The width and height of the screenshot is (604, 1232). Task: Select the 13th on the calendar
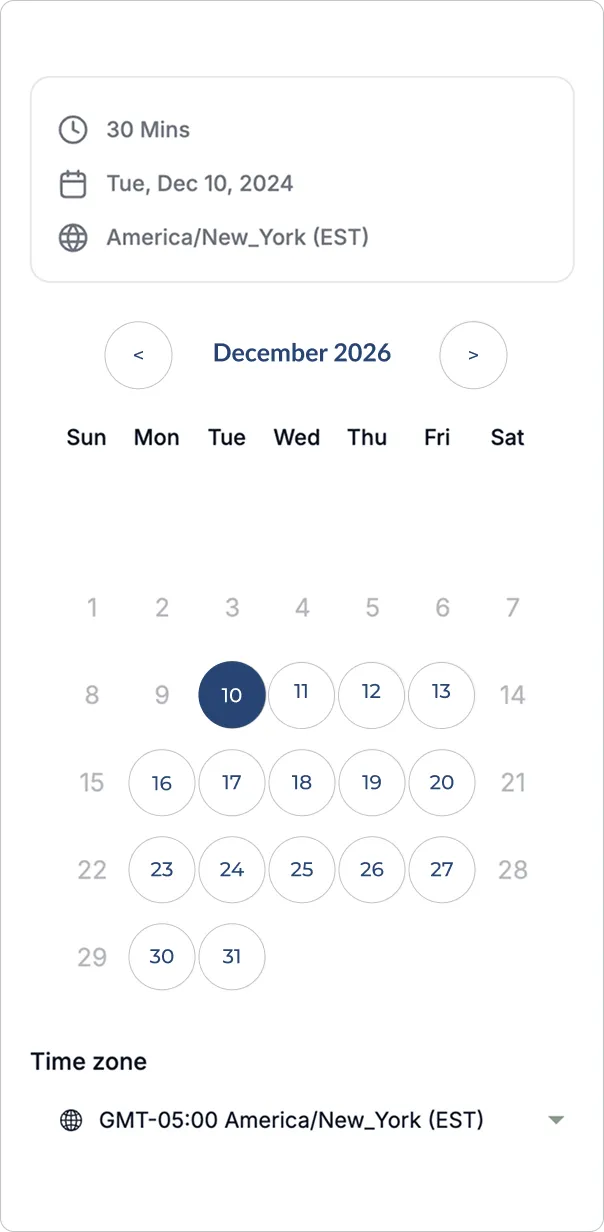[x=442, y=695]
